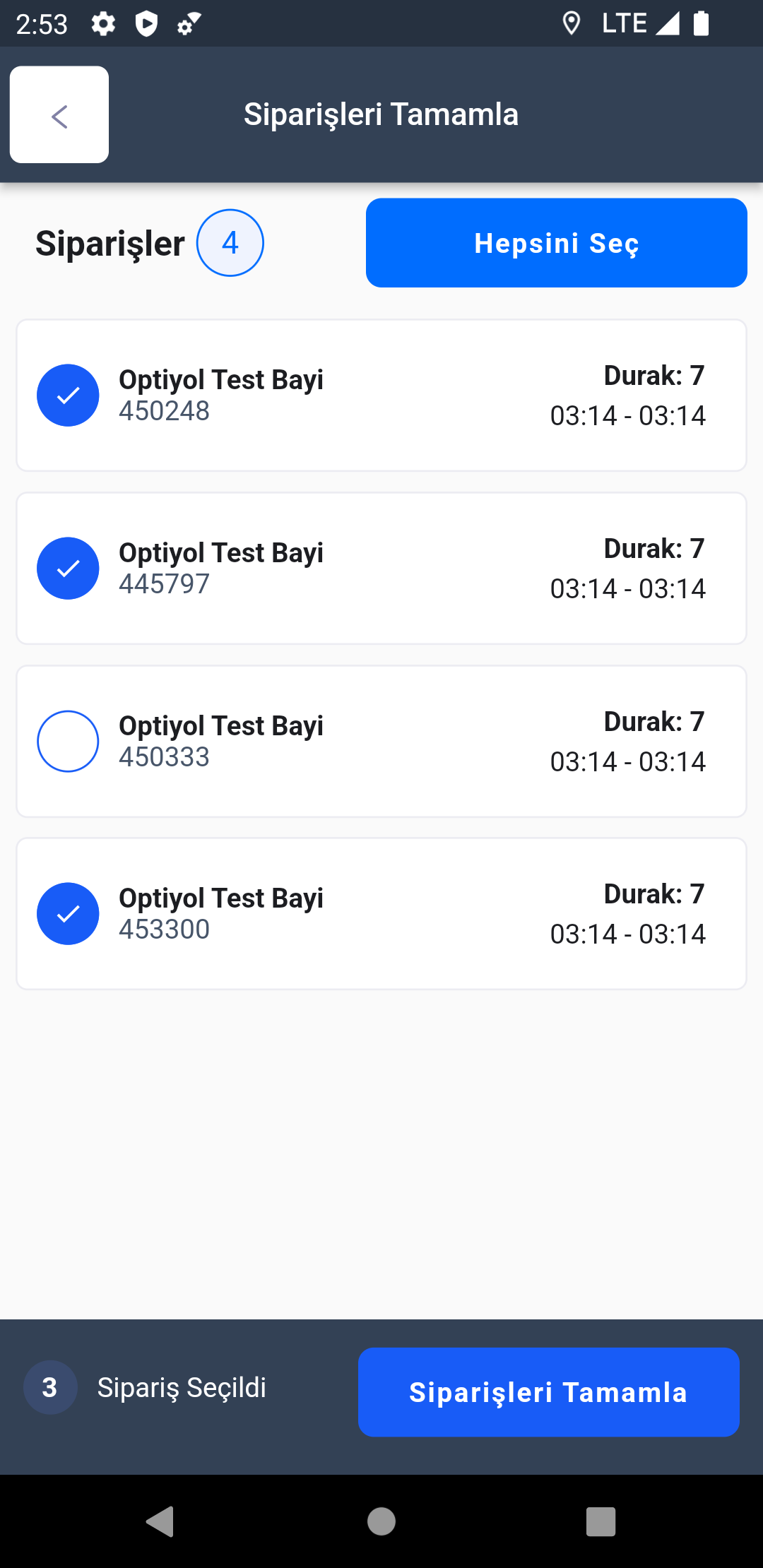Go back using the top-left arrow button
The height and width of the screenshot is (1568, 763).
59,115
